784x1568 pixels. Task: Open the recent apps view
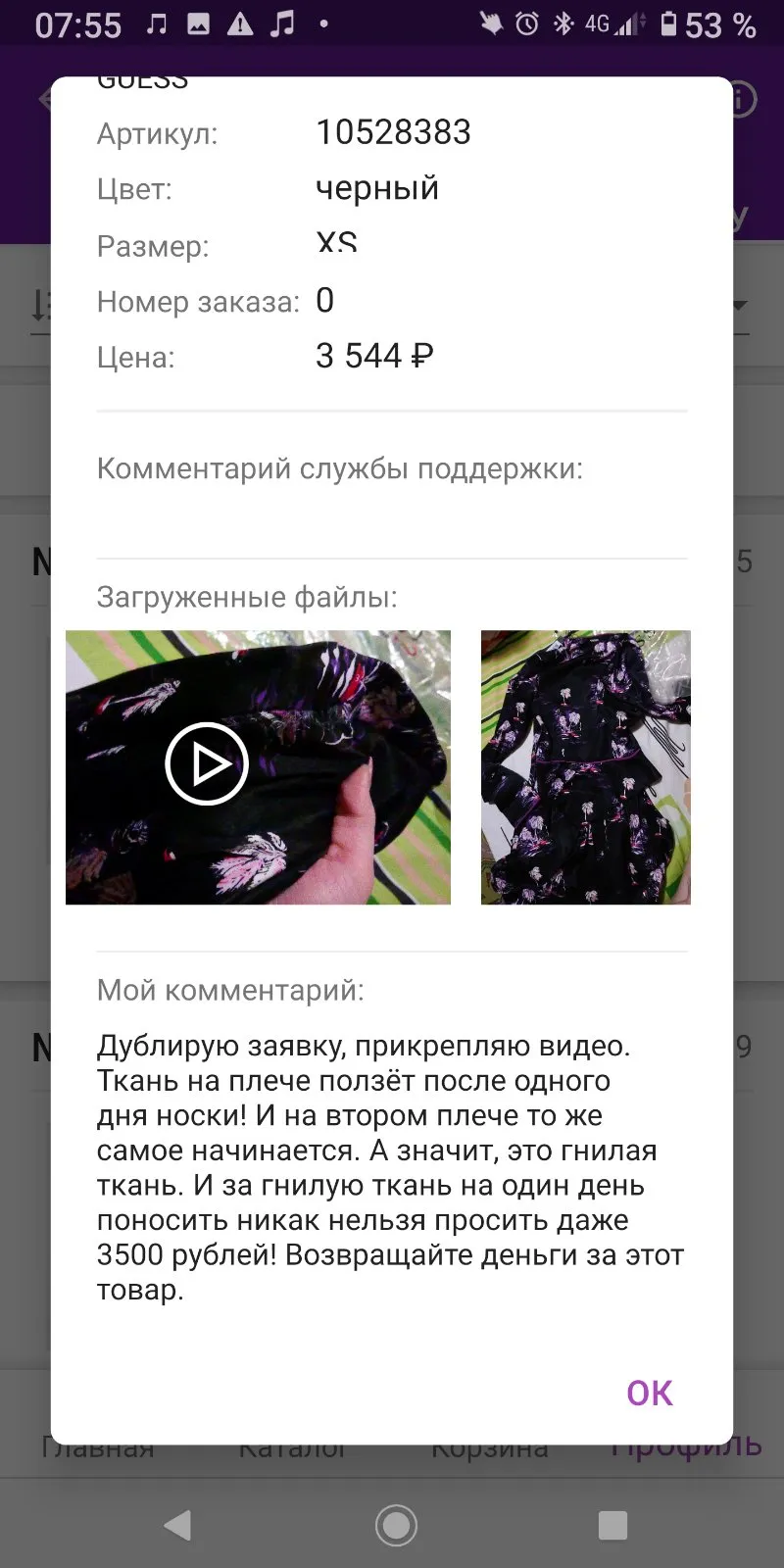(612, 1525)
